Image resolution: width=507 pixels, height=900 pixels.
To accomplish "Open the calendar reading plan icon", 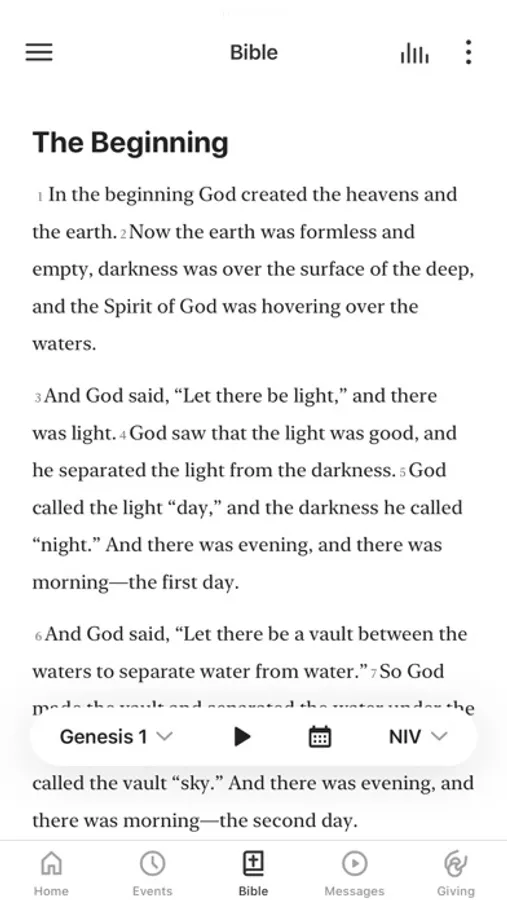I will pyautogui.click(x=320, y=736).
